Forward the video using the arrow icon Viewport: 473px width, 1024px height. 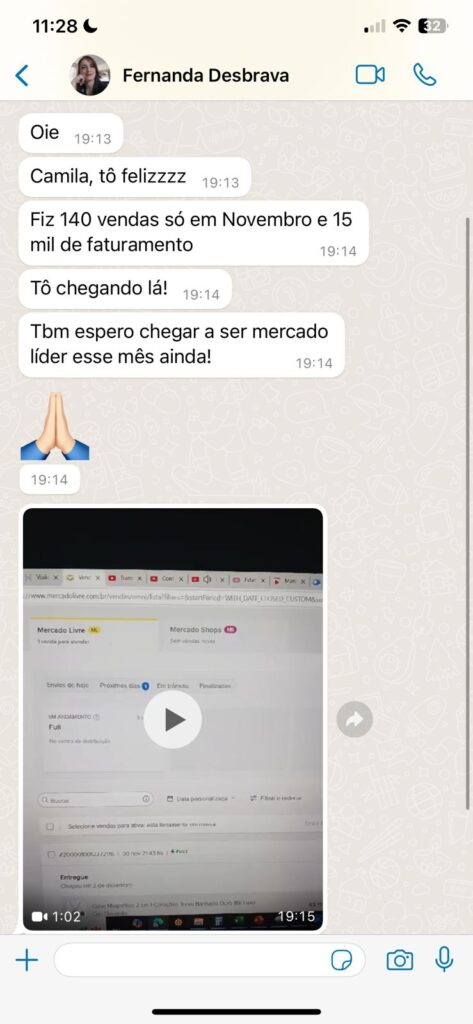coord(355,720)
